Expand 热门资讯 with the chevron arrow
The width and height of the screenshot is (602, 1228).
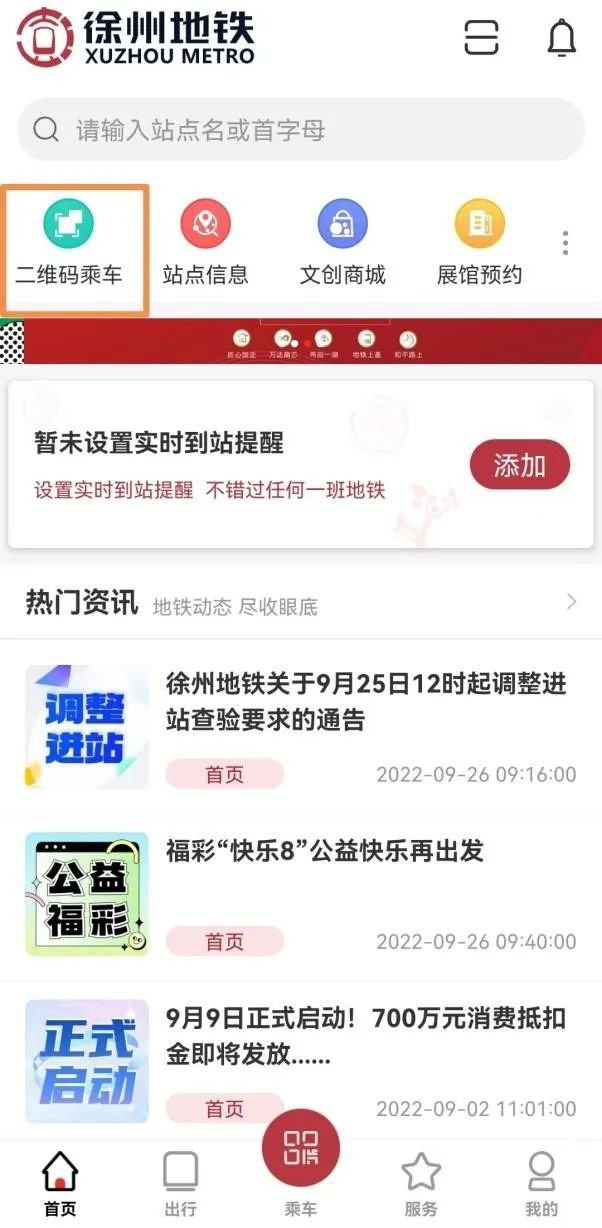(x=572, y=602)
